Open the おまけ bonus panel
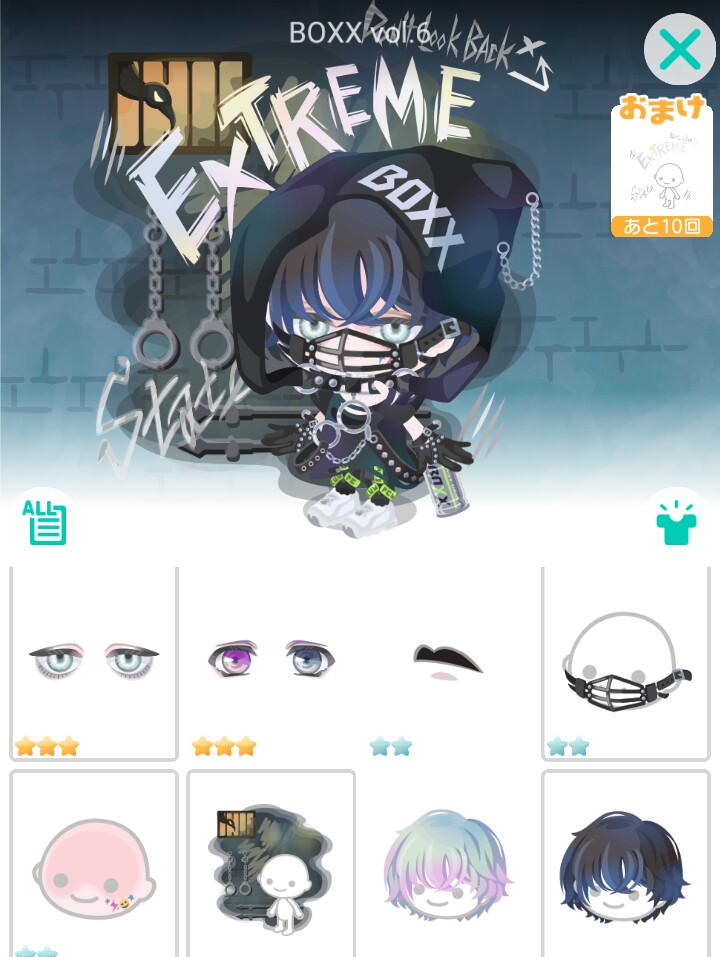This screenshot has width=720, height=957. point(662,167)
